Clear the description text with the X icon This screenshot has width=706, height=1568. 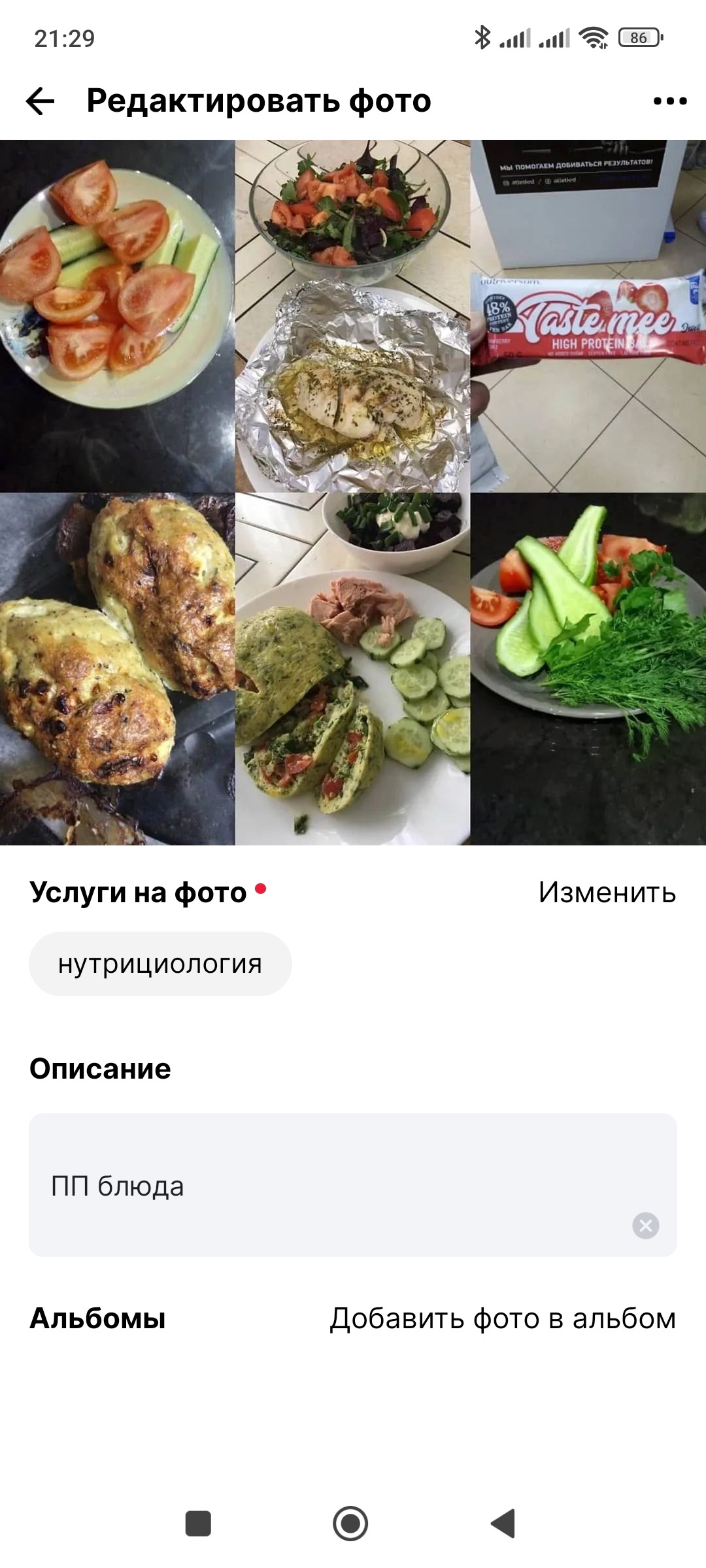(x=646, y=1225)
